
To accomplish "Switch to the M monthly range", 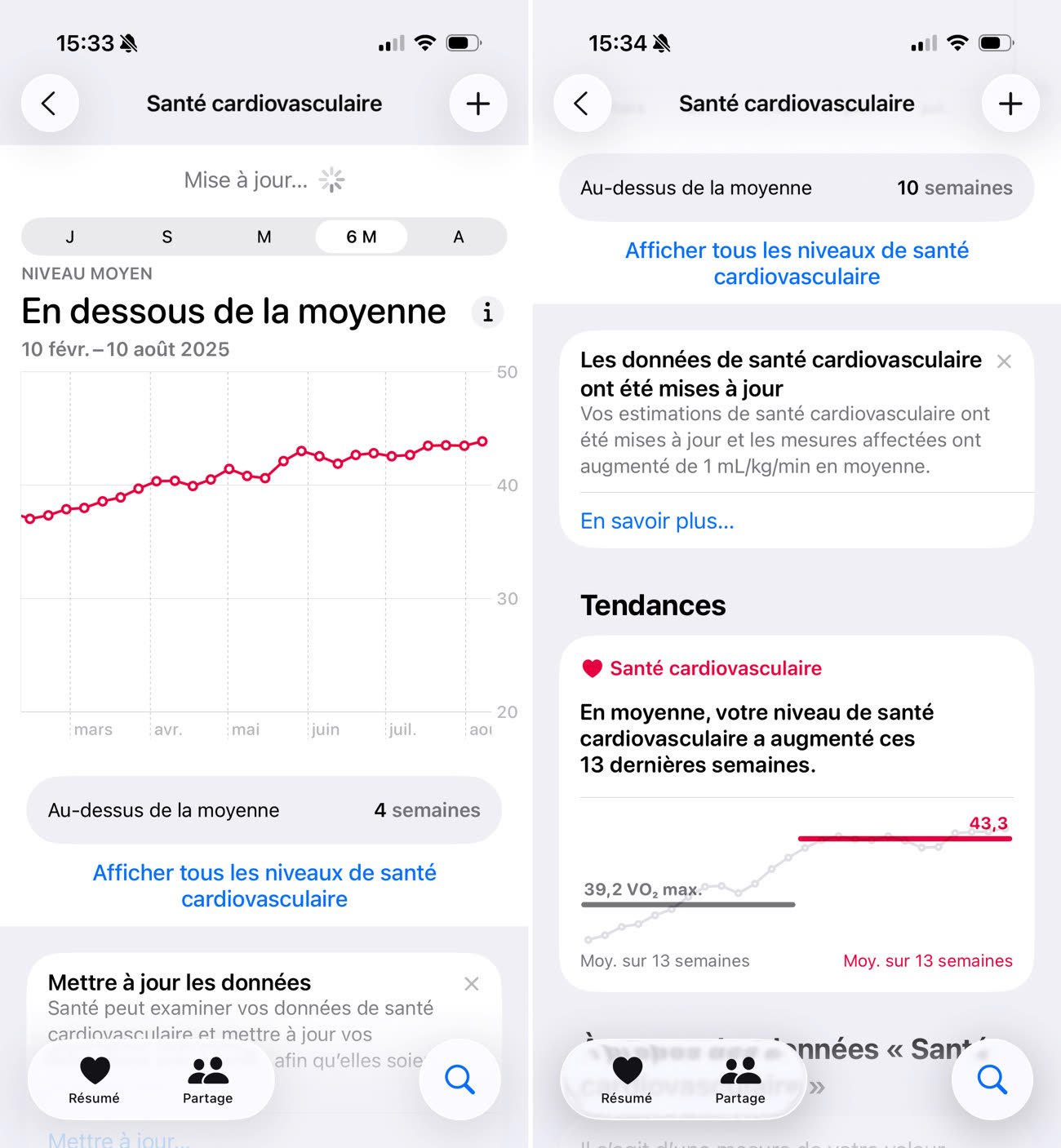I will tap(264, 237).
